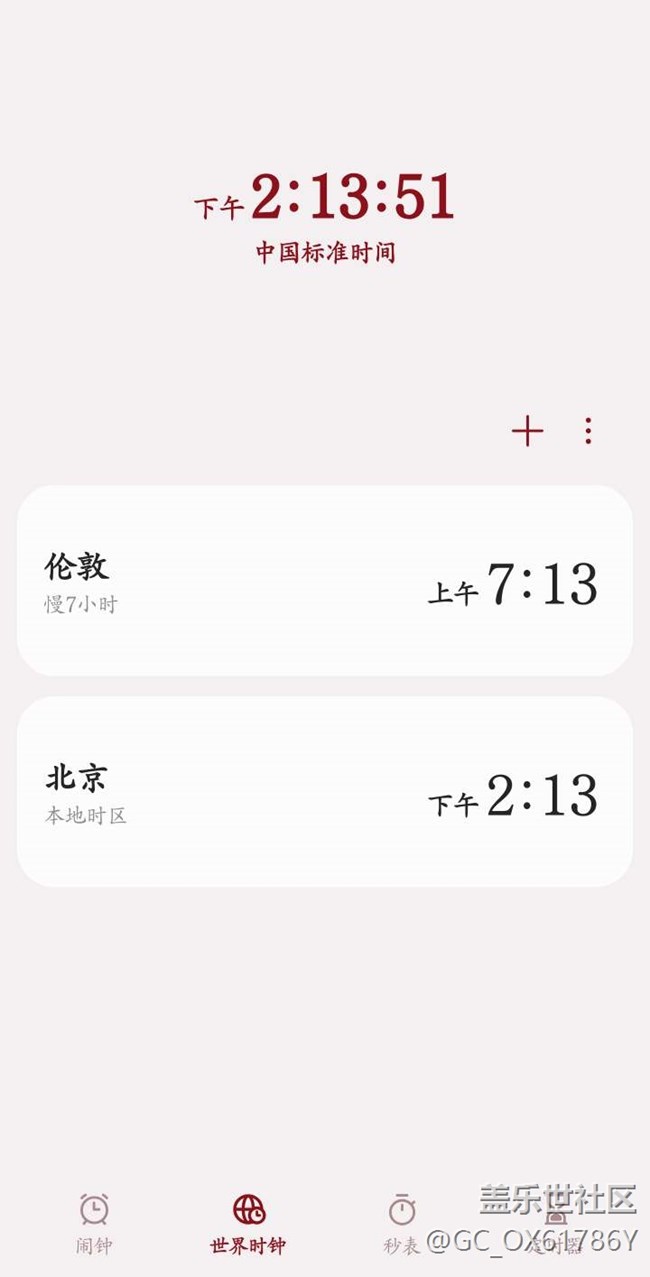Switch to the 闹钟 tab
The height and width of the screenshot is (1277, 650).
tap(94, 1223)
